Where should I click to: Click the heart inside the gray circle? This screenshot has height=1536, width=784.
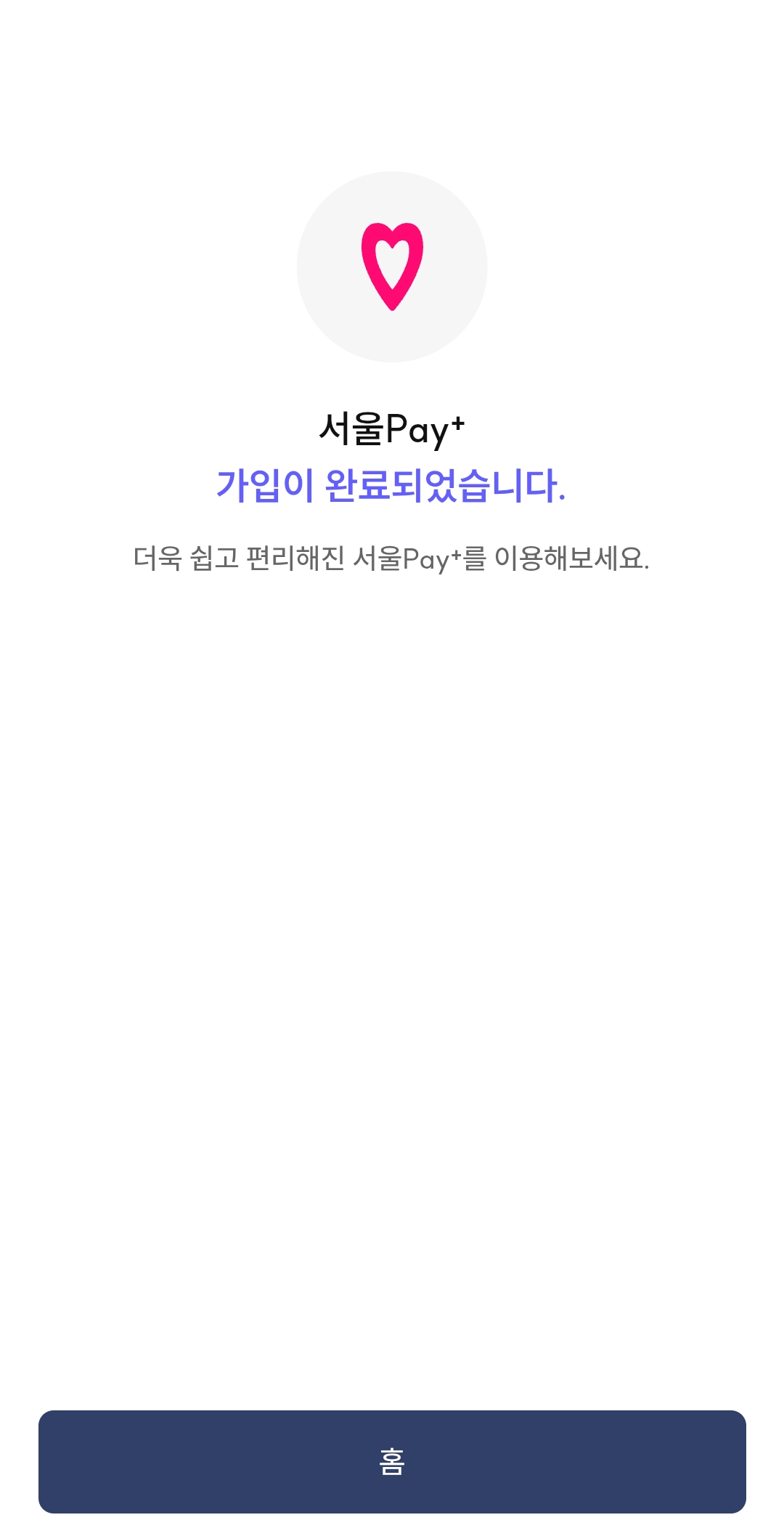(x=392, y=267)
